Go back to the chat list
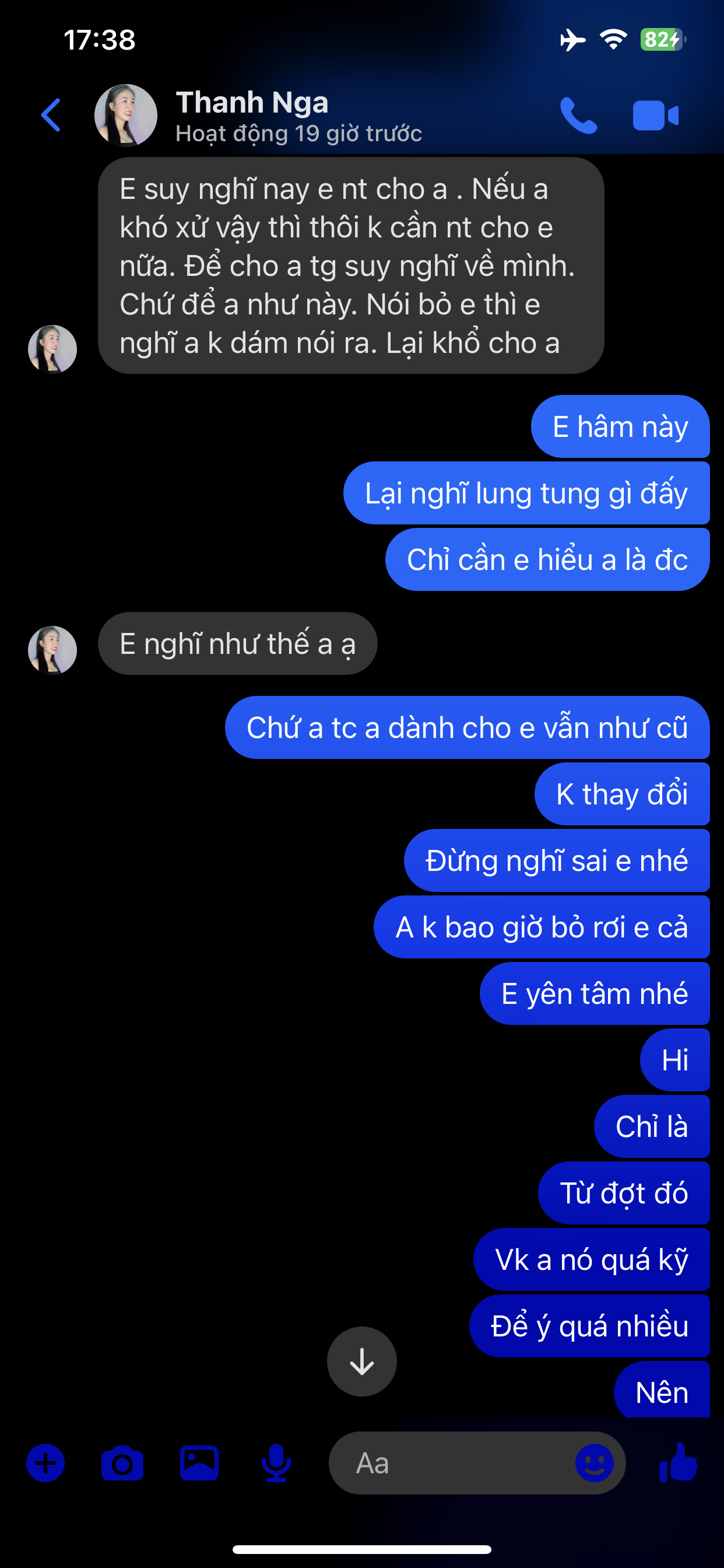 (51, 115)
